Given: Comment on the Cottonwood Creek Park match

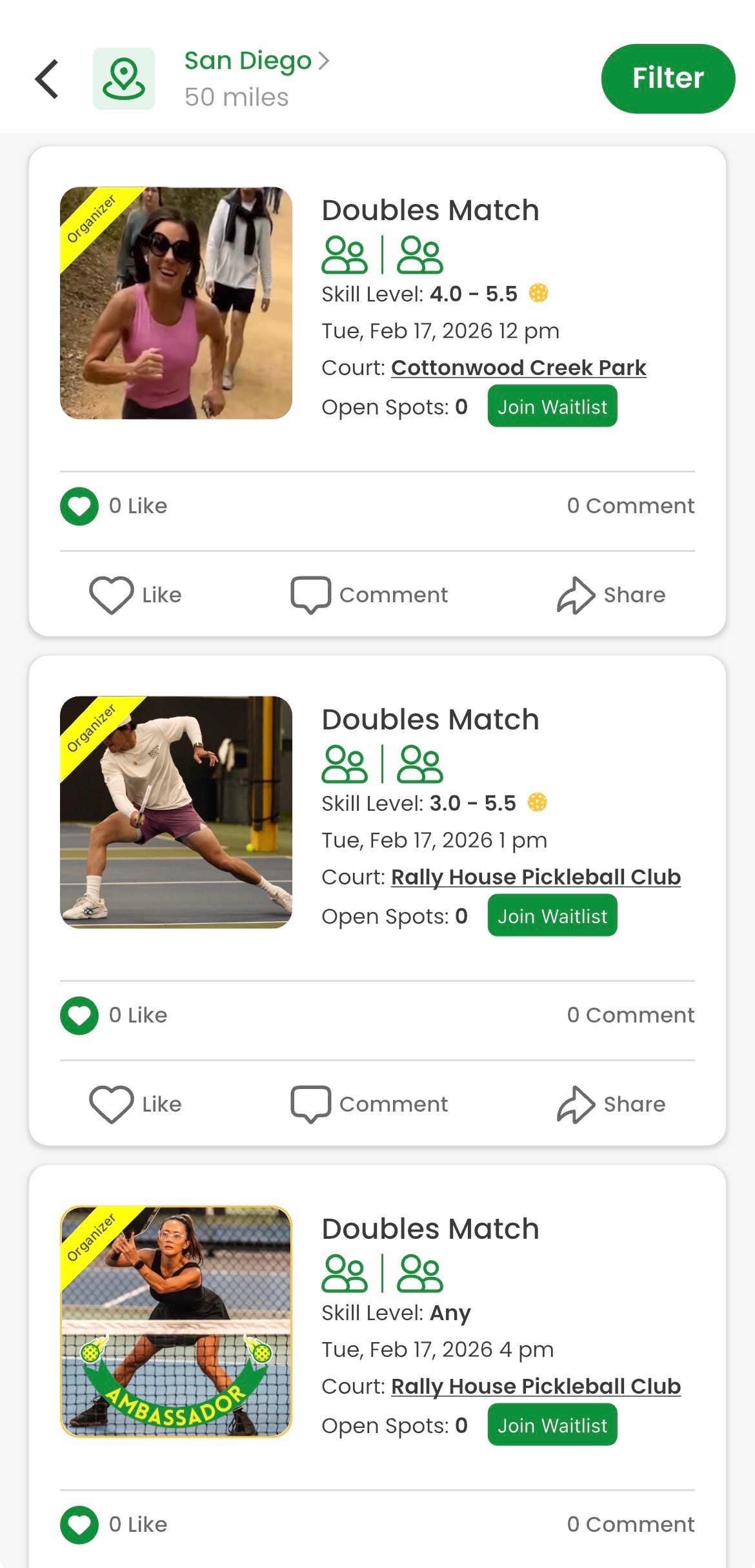Looking at the screenshot, I should point(369,595).
